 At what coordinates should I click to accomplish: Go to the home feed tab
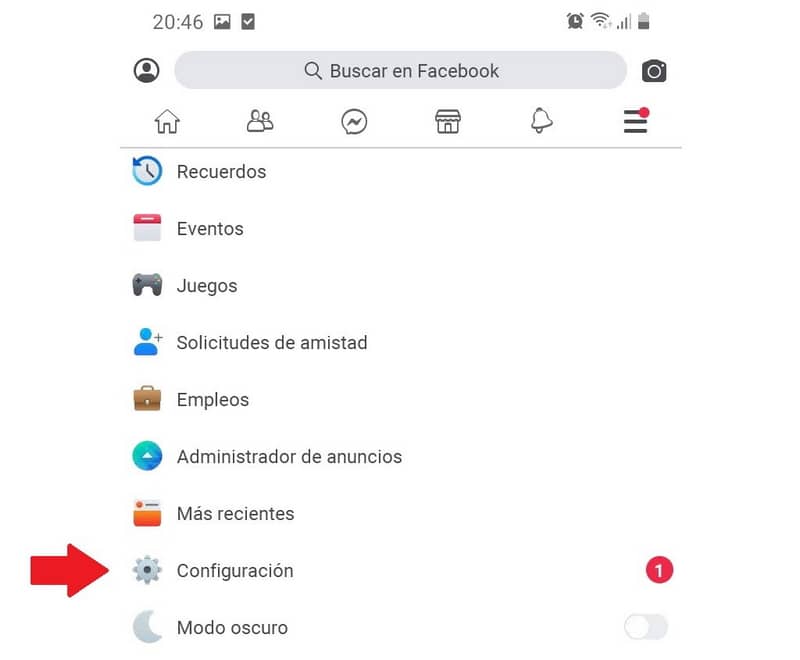(x=167, y=122)
